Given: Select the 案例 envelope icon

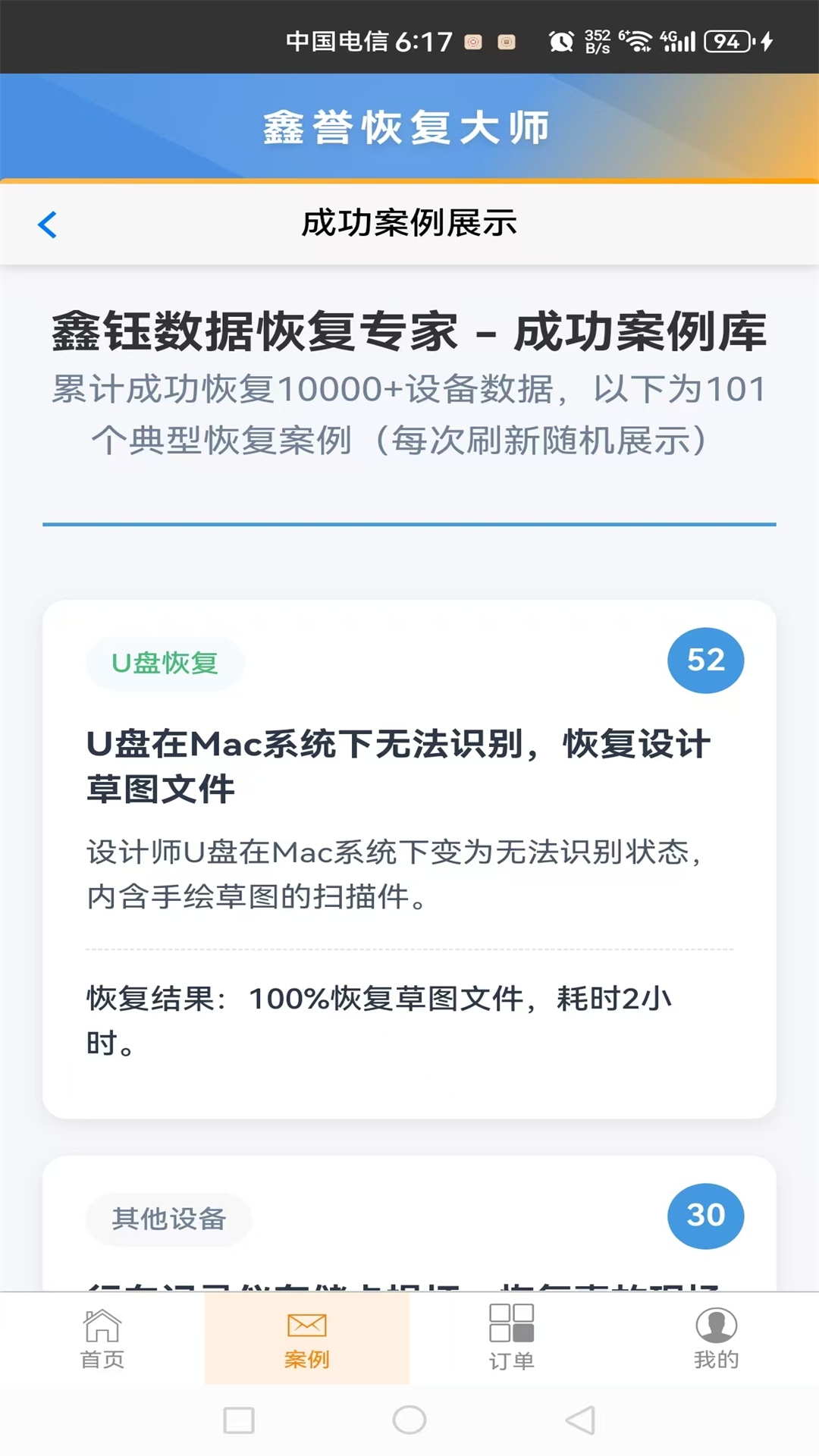Looking at the screenshot, I should [306, 1323].
